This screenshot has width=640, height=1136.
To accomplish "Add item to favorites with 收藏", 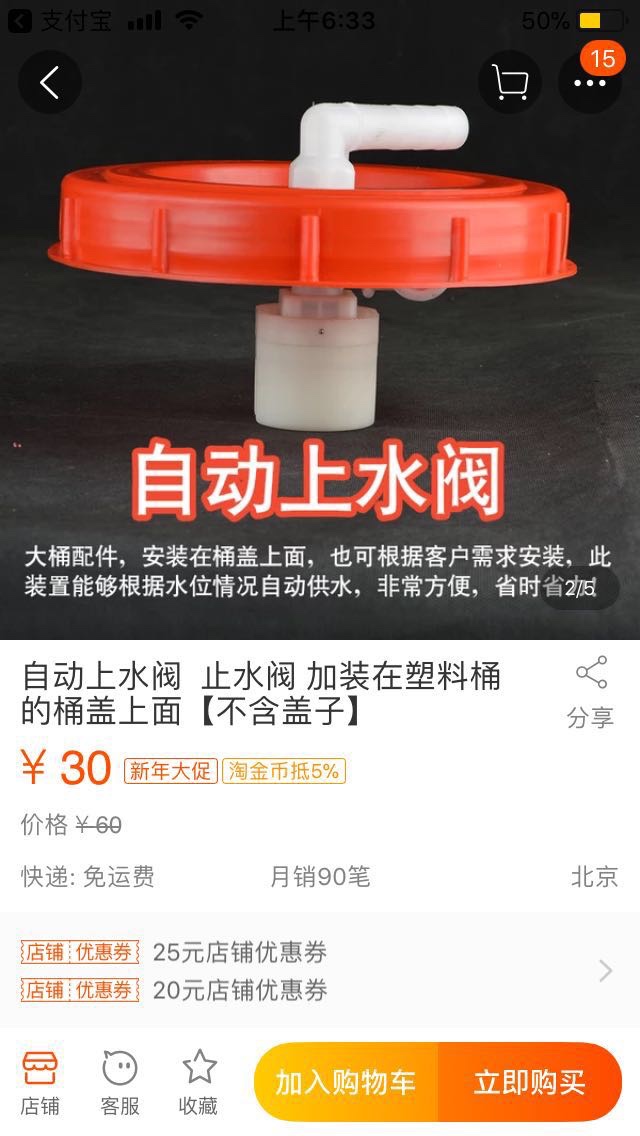I will point(199,1083).
